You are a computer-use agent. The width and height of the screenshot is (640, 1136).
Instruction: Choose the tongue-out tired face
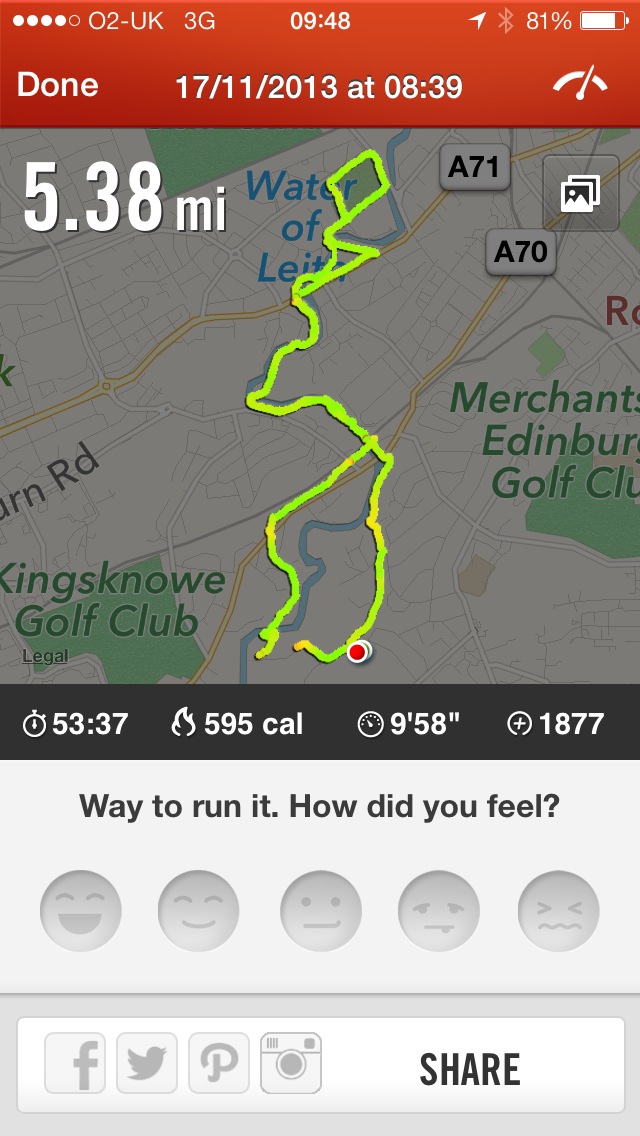click(x=439, y=911)
